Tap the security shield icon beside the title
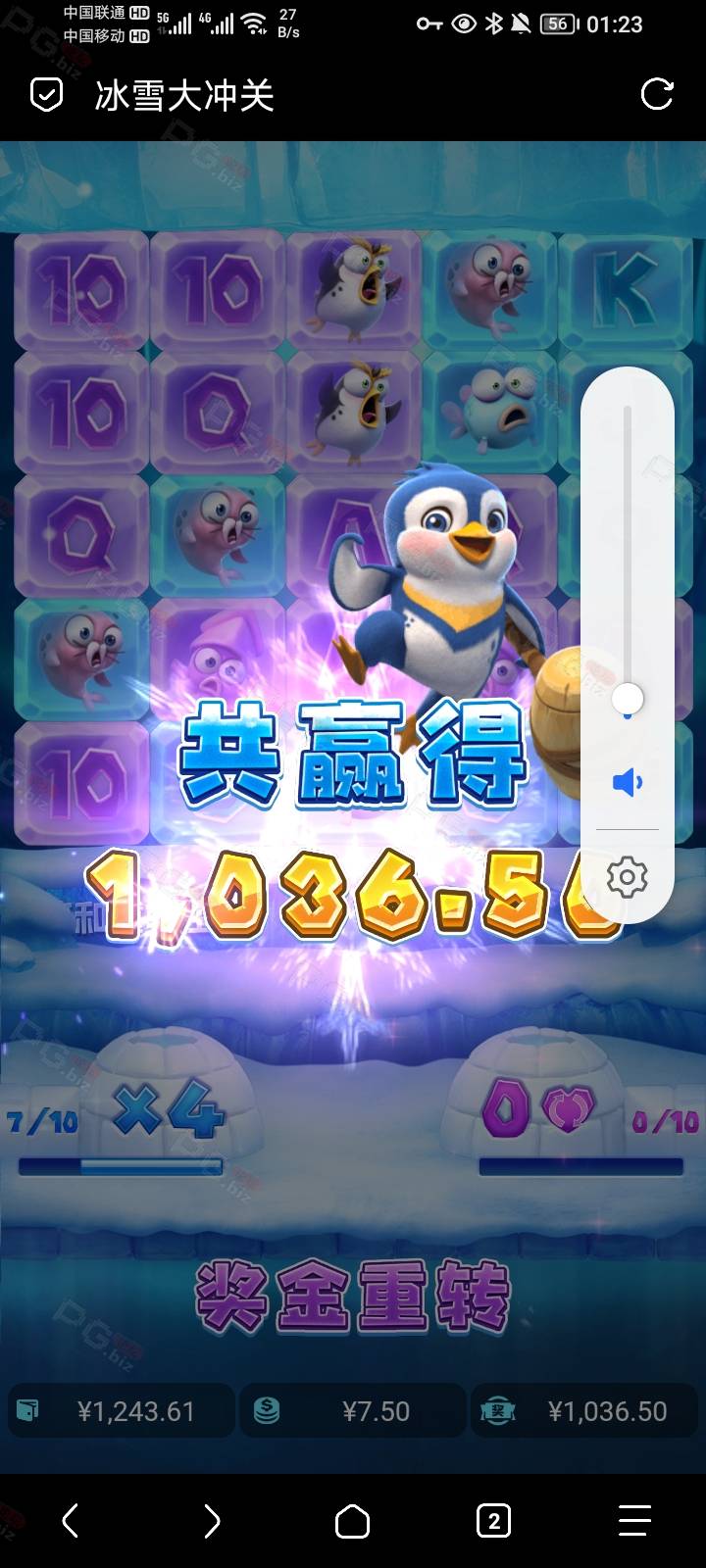The image size is (706, 1568). tap(47, 95)
